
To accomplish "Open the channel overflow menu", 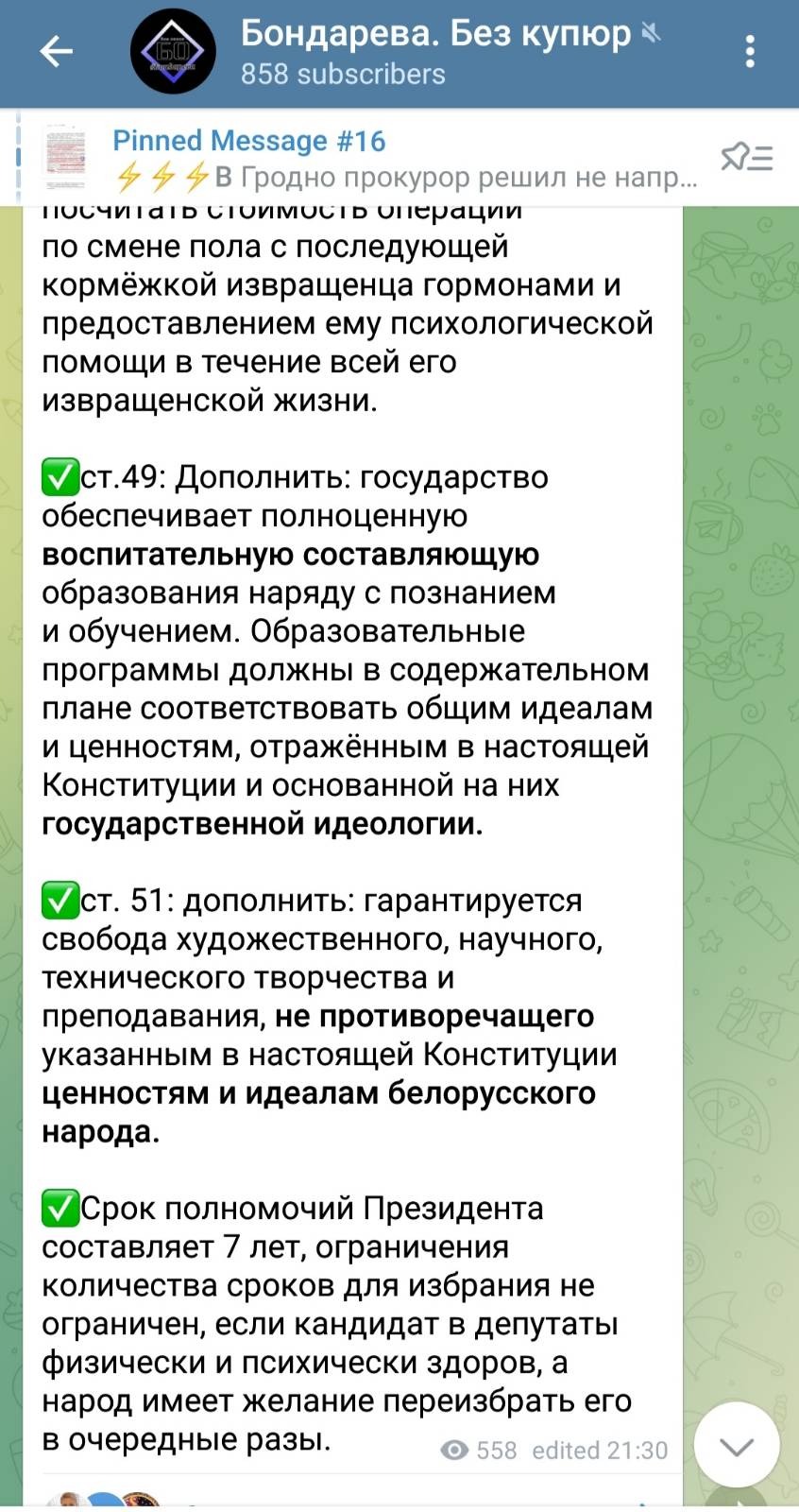I will click(750, 52).
